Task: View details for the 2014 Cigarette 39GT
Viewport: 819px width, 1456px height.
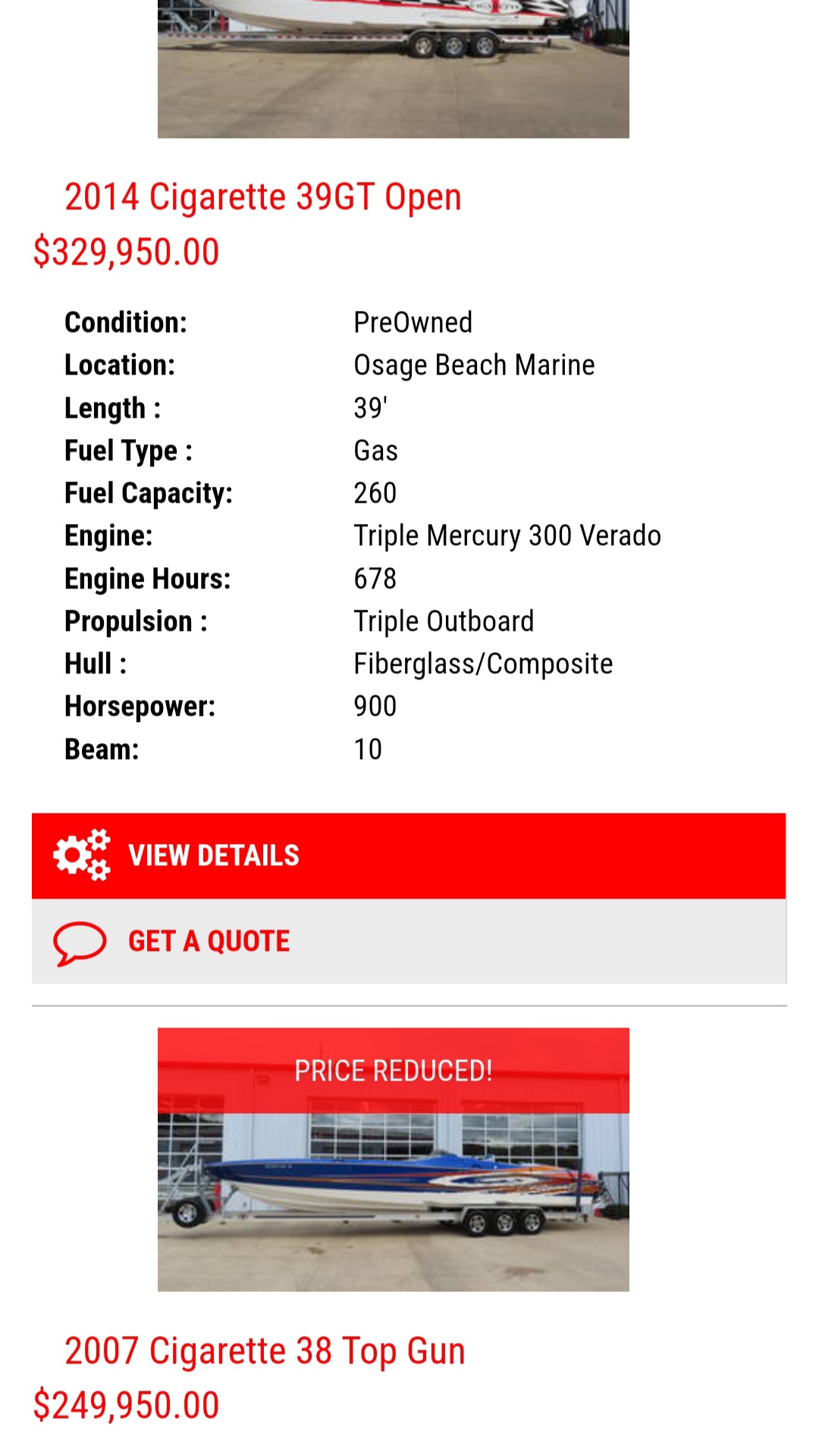Action: [x=408, y=855]
